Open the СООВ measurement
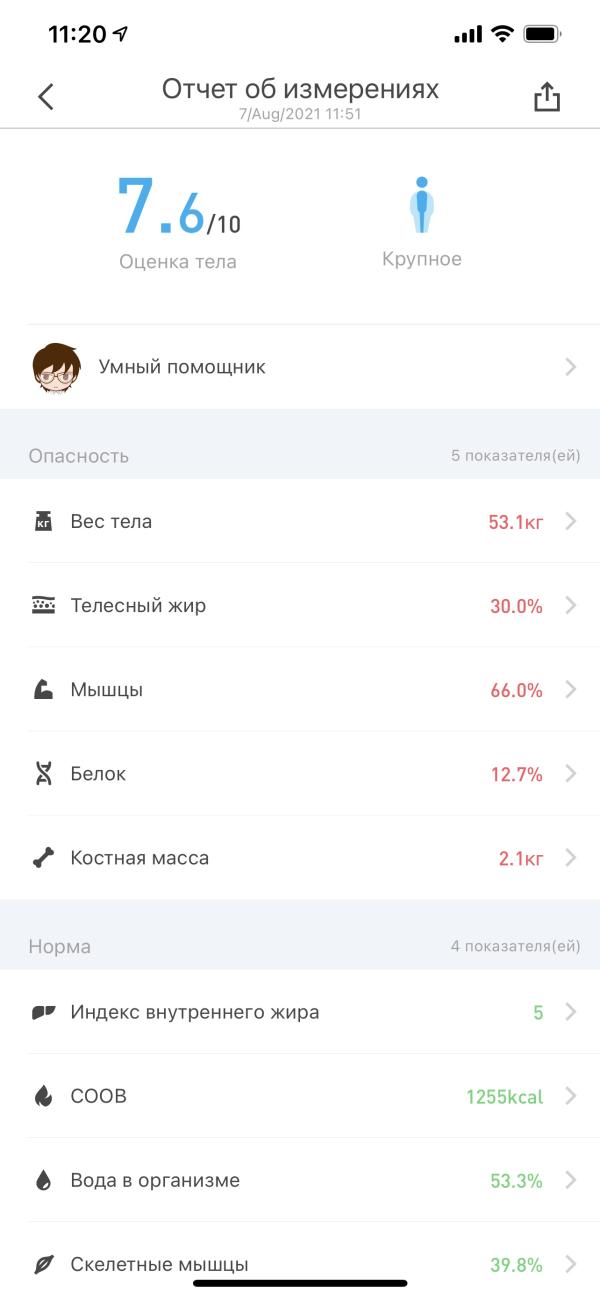This screenshot has width=600, height=1297. (x=300, y=1096)
